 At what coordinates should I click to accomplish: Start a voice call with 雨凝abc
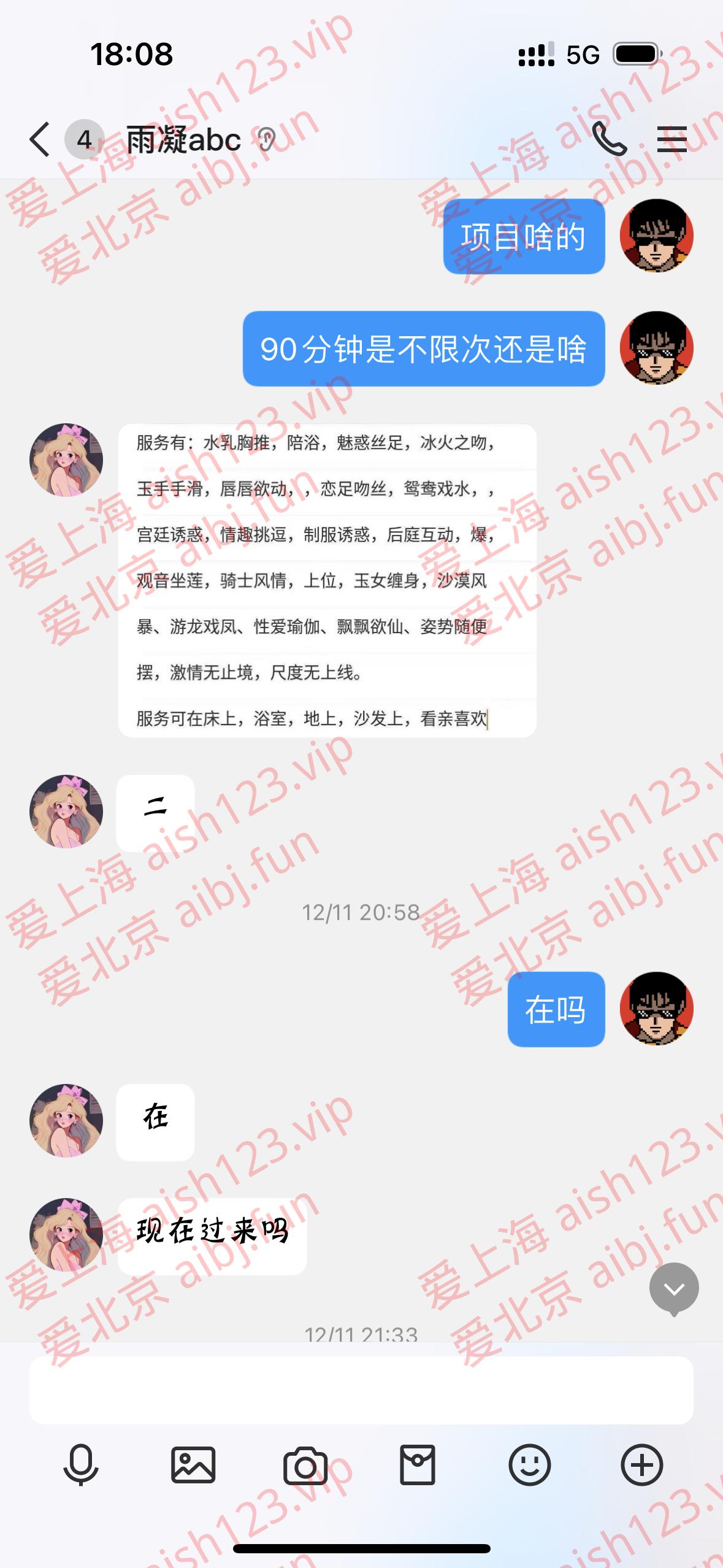tap(609, 139)
